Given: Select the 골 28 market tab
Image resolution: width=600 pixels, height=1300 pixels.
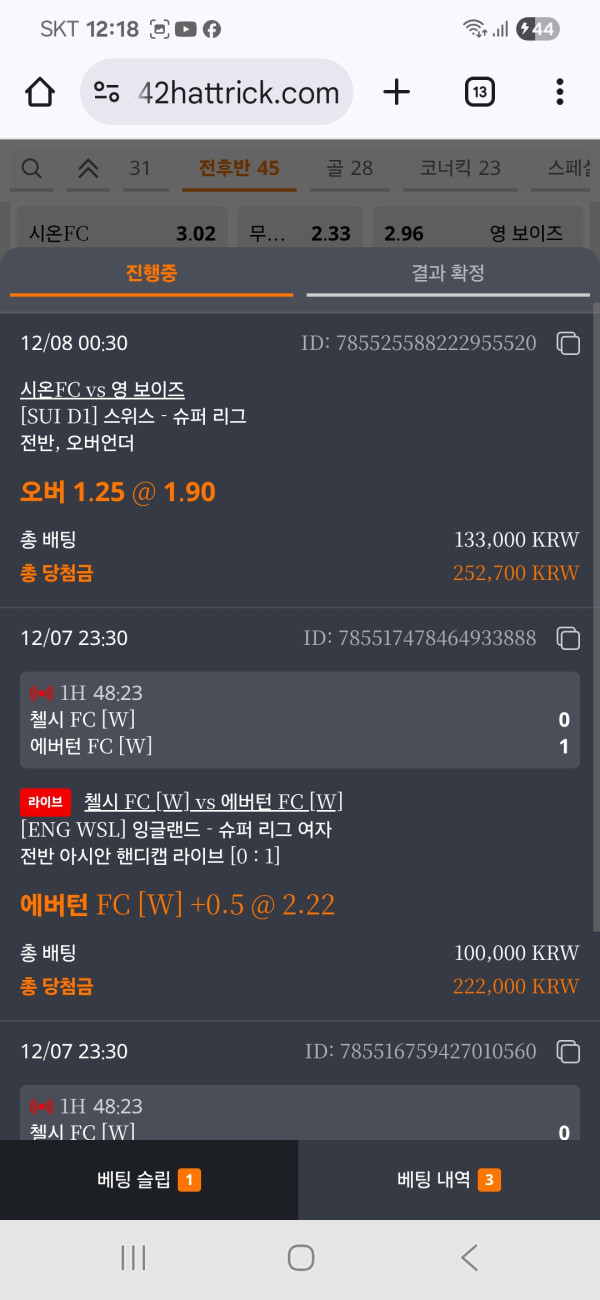Looking at the screenshot, I should tap(349, 168).
